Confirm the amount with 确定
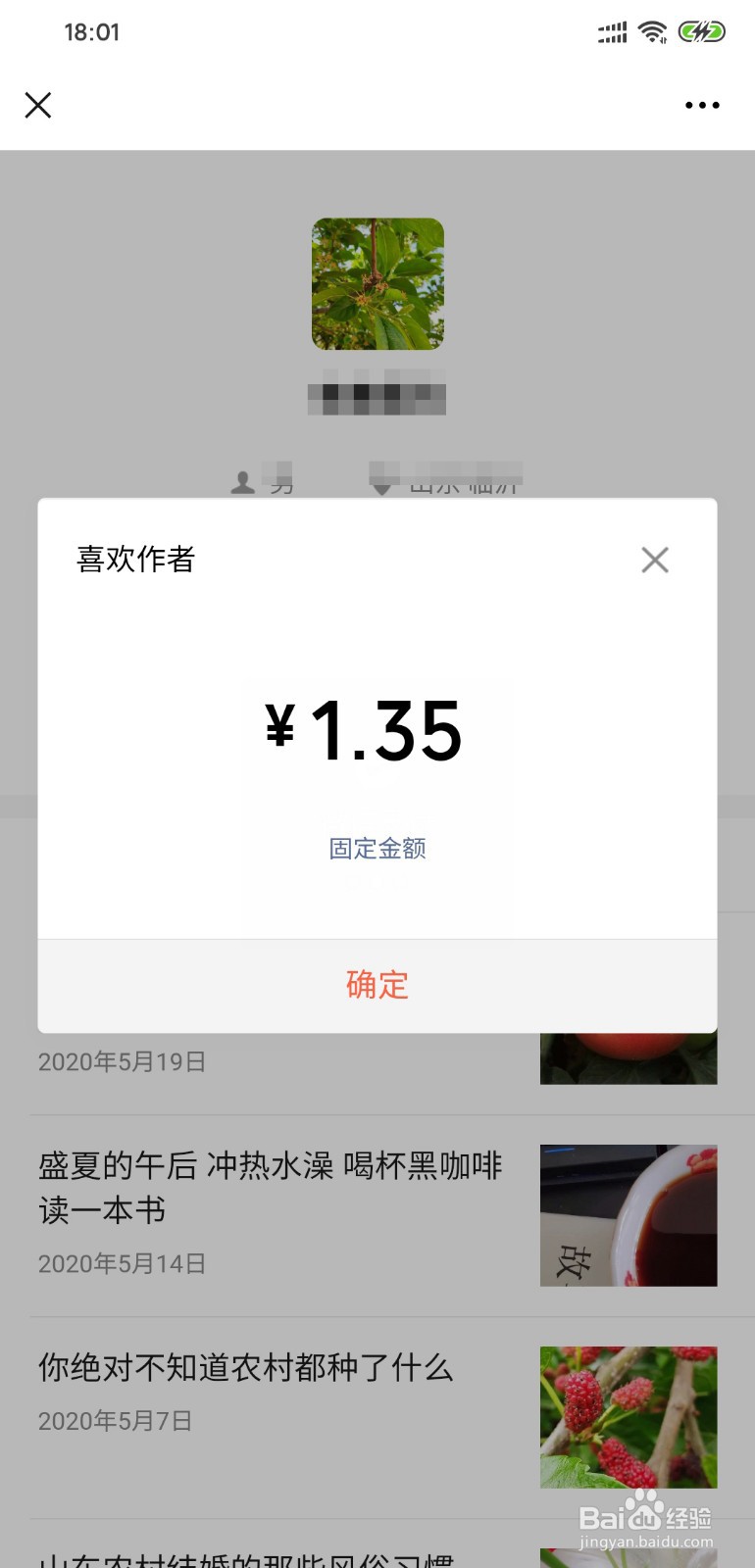Image resolution: width=755 pixels, height=1568 pixels. click(x=377, y=985)
